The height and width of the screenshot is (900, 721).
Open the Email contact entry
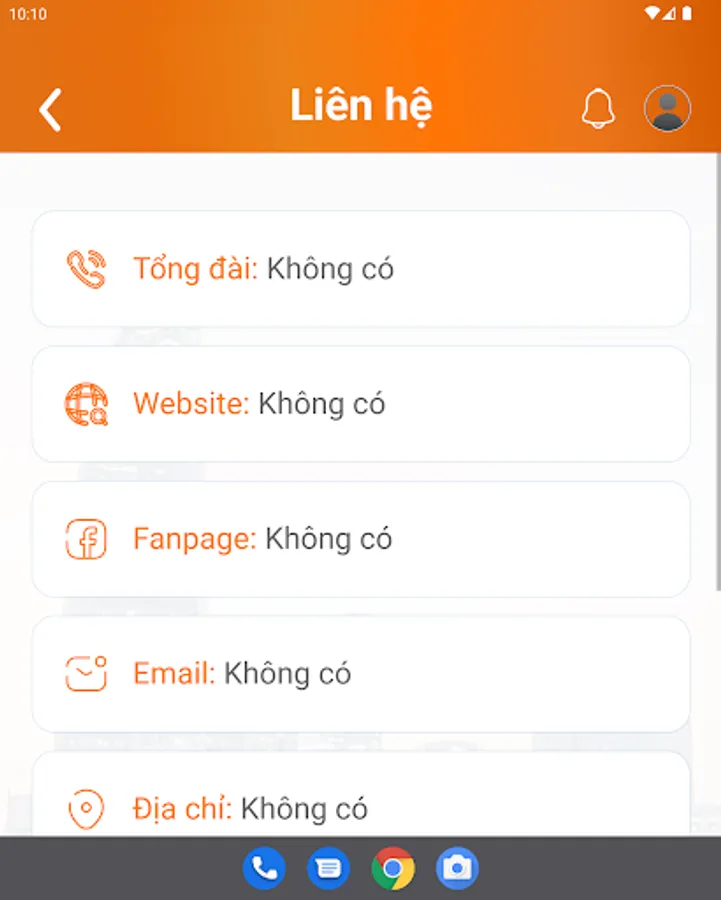(360, 673)
